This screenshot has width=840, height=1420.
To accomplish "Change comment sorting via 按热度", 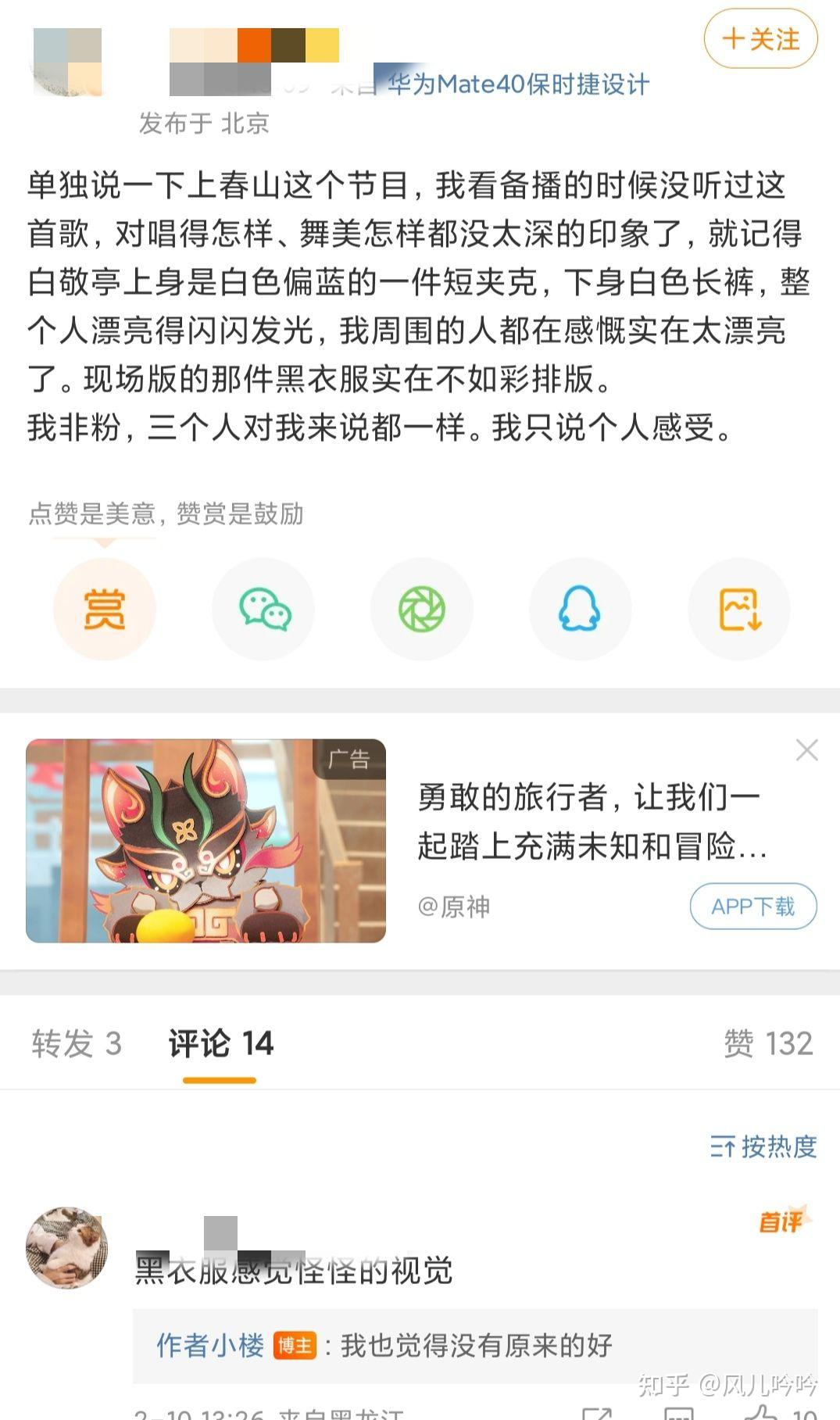I will point(763,1146).
